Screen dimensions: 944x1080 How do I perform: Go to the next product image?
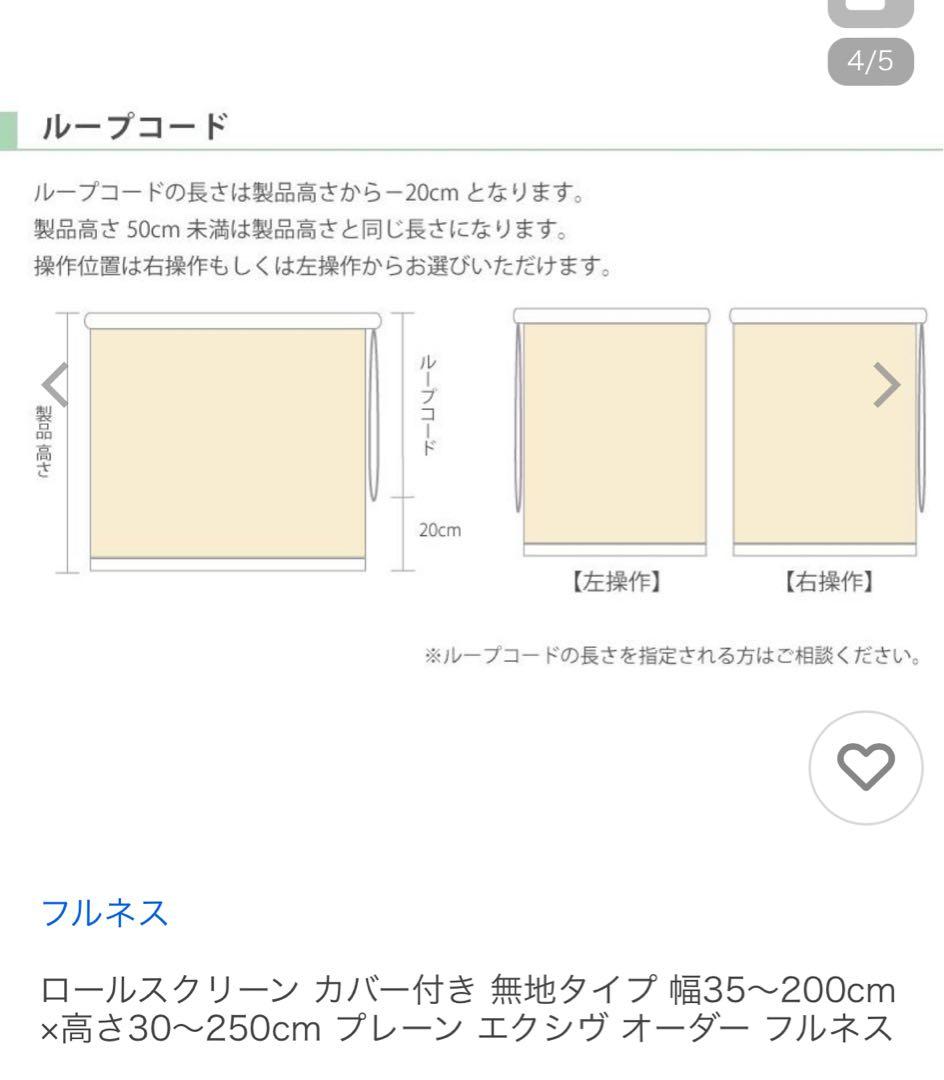point(886,384)
